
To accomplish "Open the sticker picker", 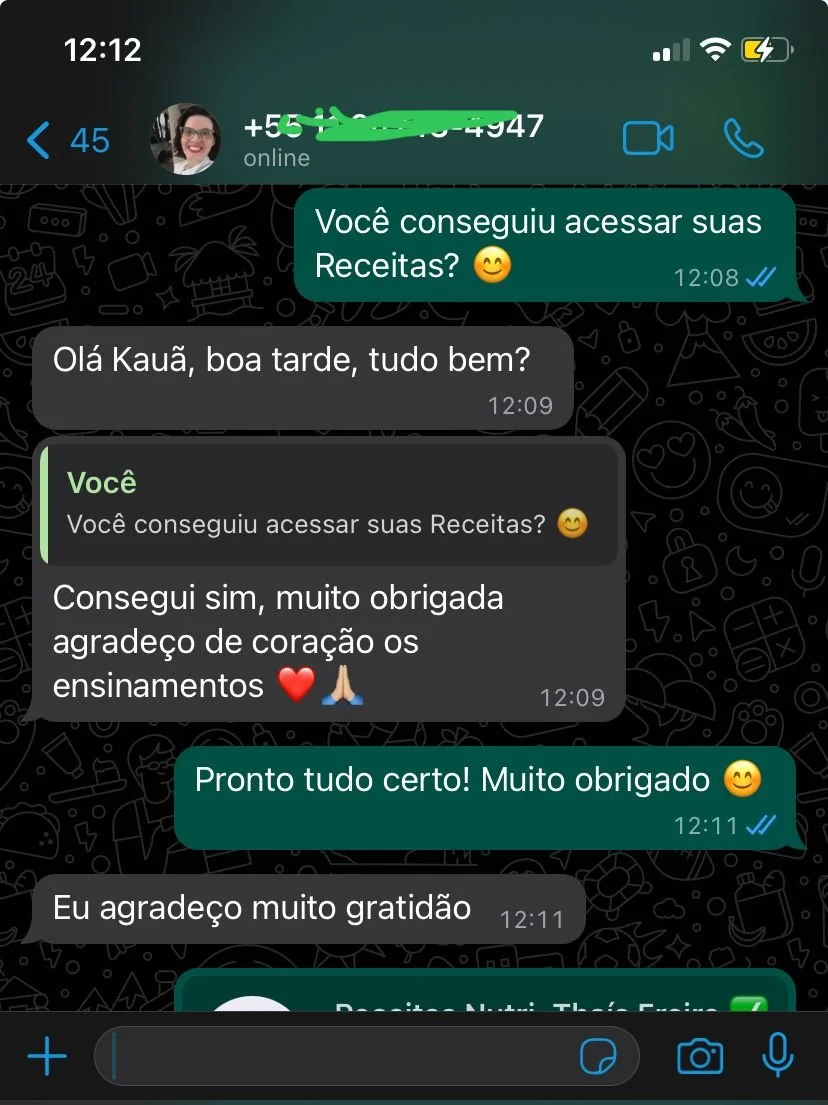I will coord(599,1056).
